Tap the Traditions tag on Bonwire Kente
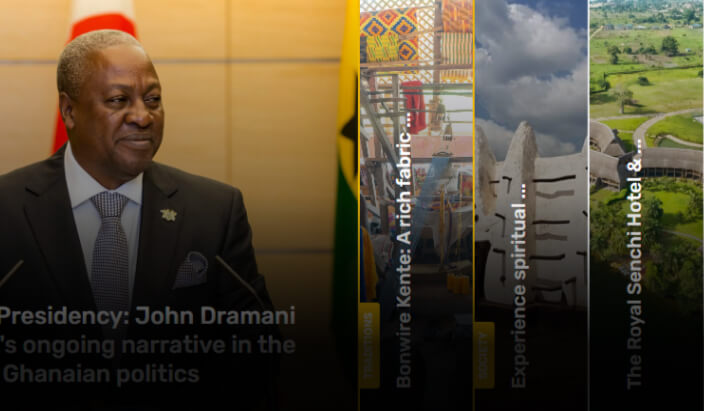 [369, 345]
